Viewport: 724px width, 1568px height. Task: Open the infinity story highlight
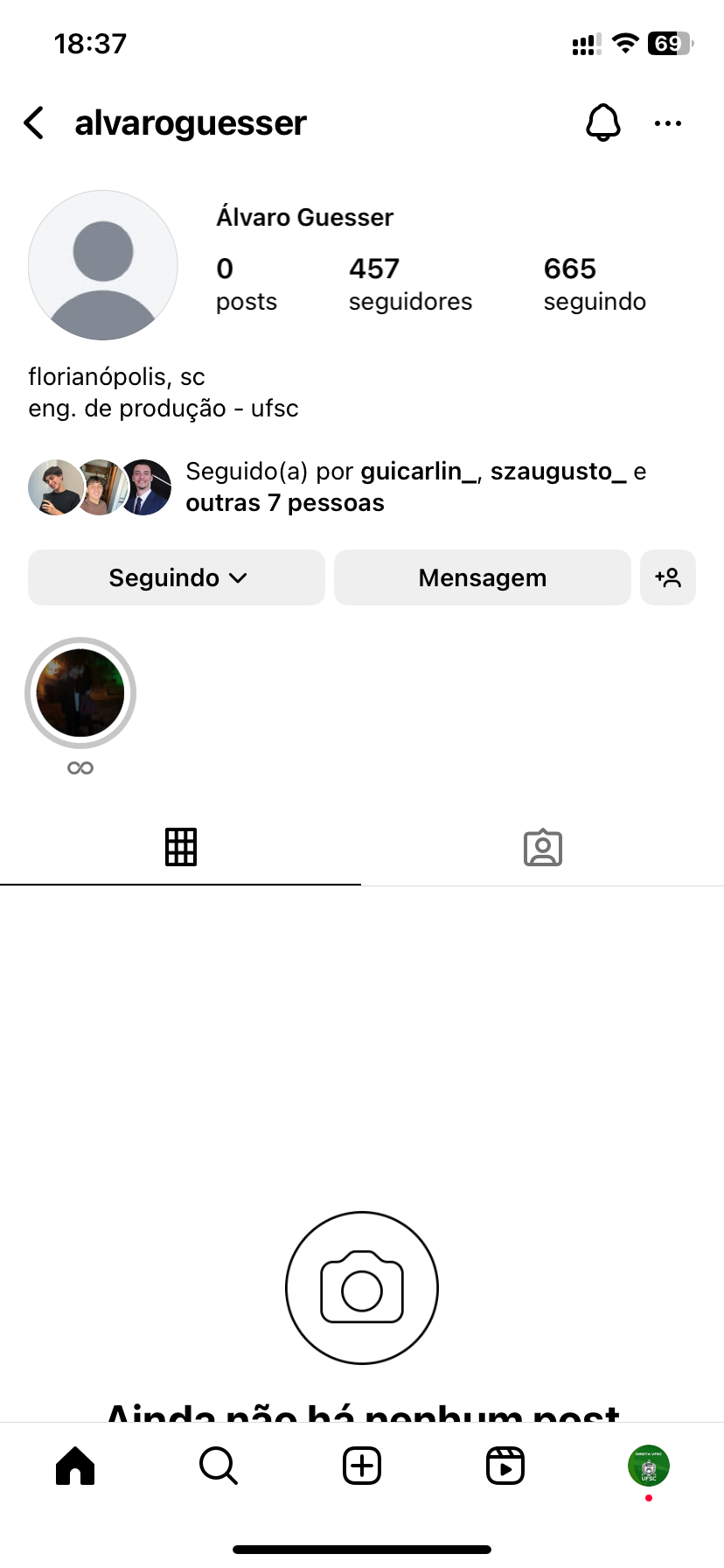coord(80,694)
